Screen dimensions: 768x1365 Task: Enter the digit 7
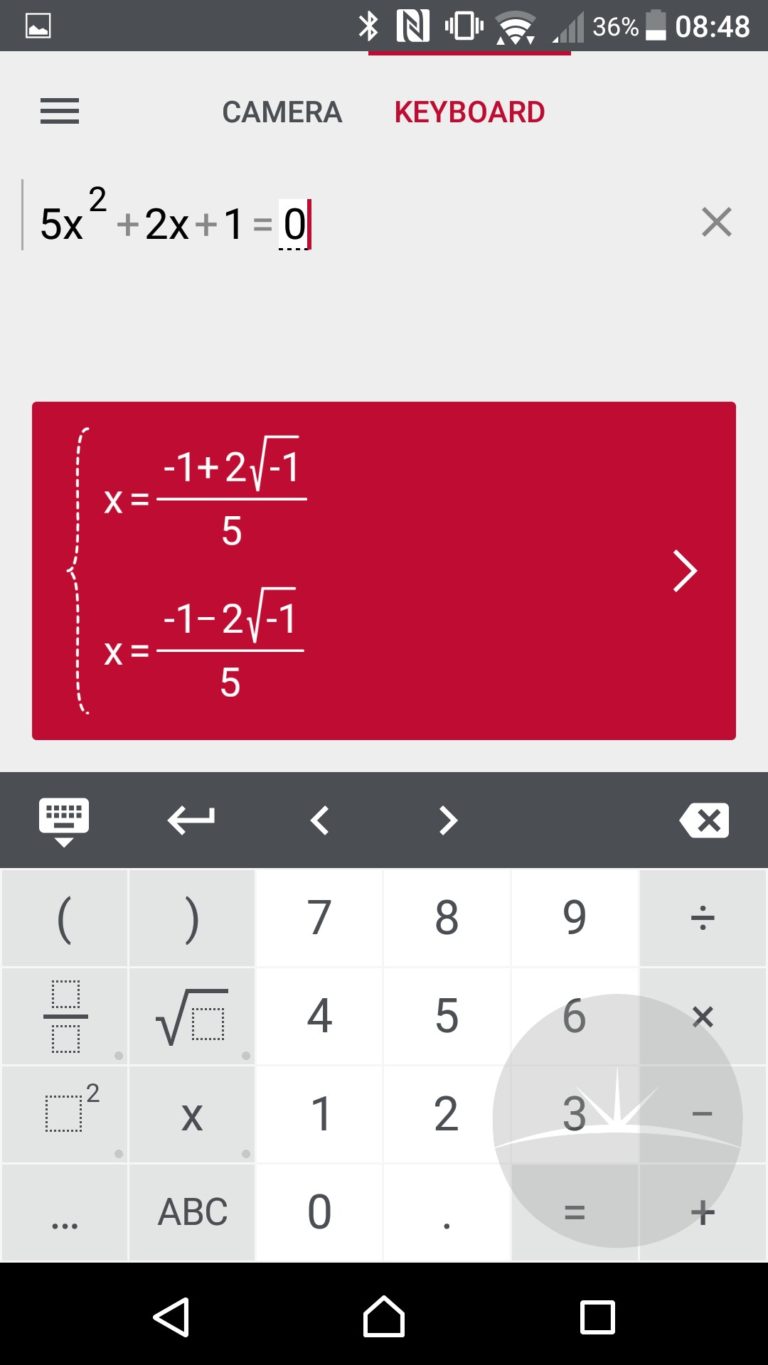(319, 917)
